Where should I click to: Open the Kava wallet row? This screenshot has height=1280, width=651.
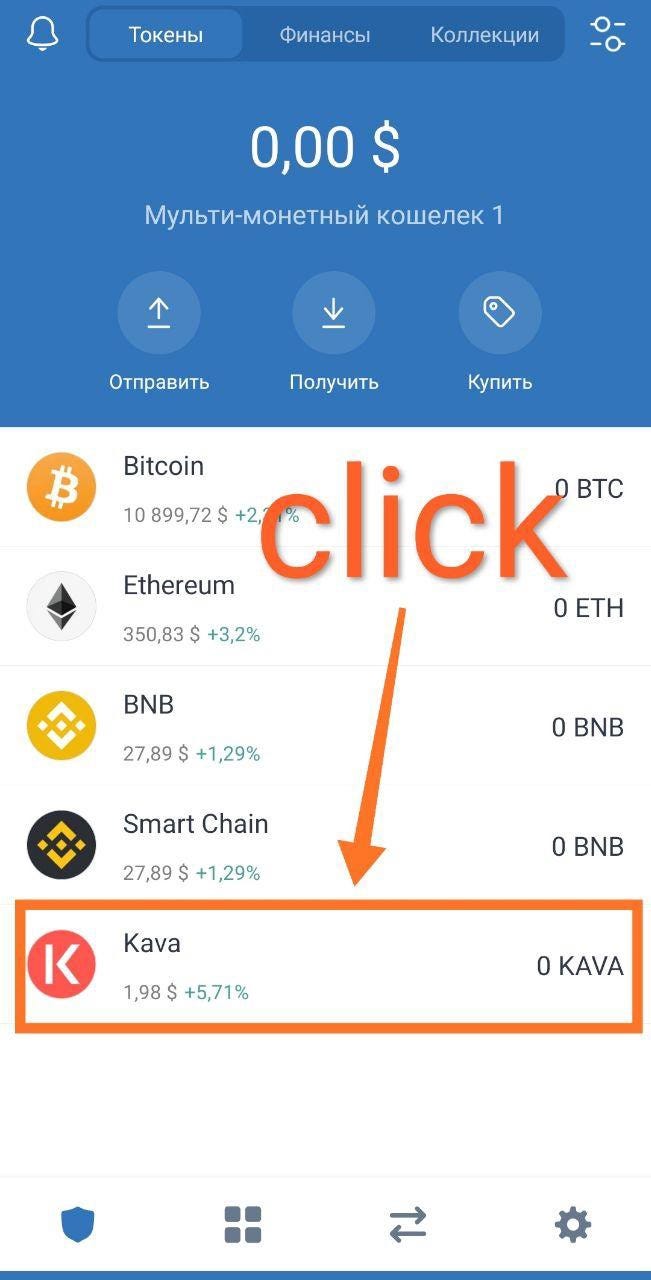325,965
